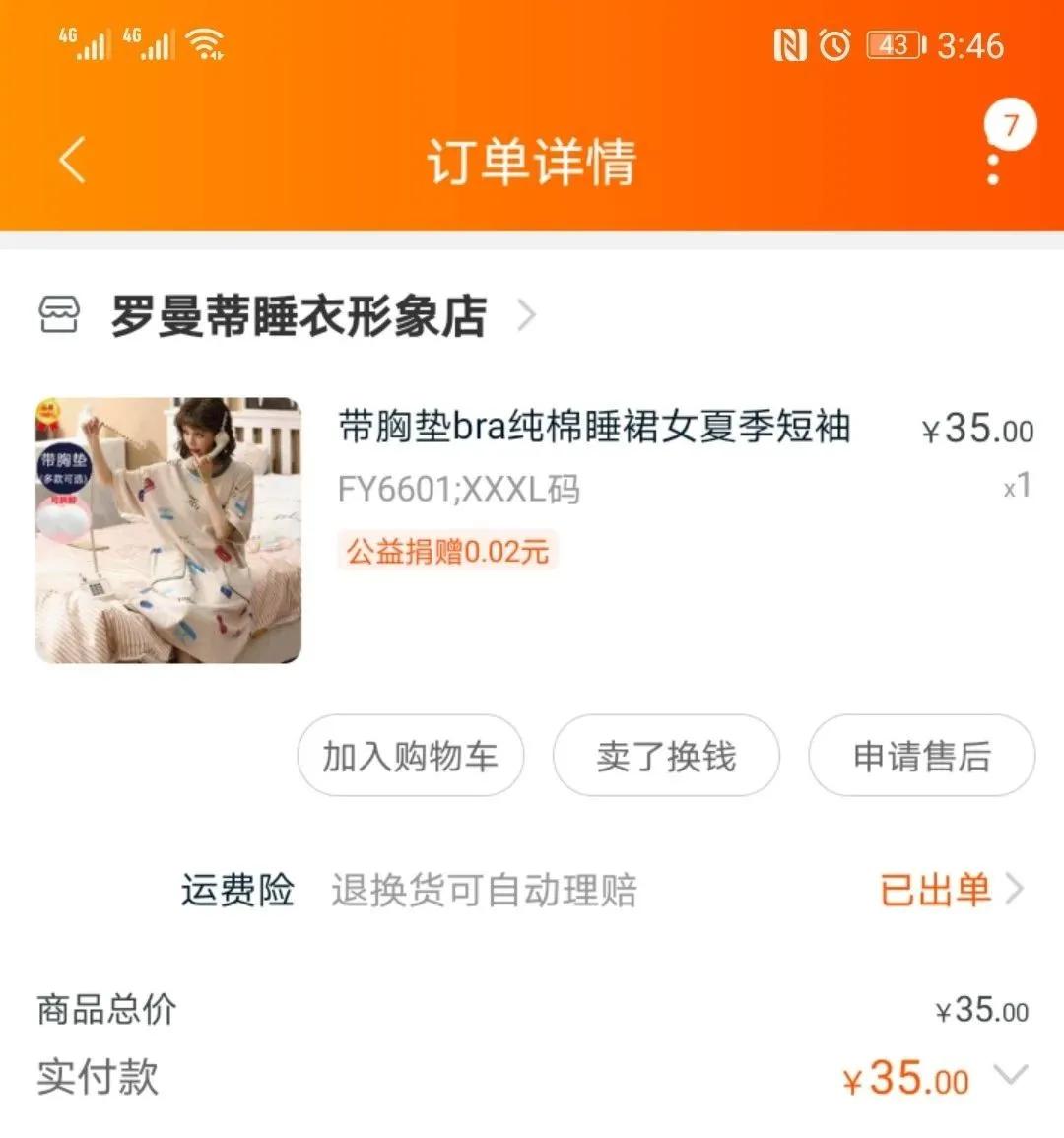Tap the 公益捐赠0.02元 donation tag
This screenshot has height=1138, width=1064.
(447, 553)
